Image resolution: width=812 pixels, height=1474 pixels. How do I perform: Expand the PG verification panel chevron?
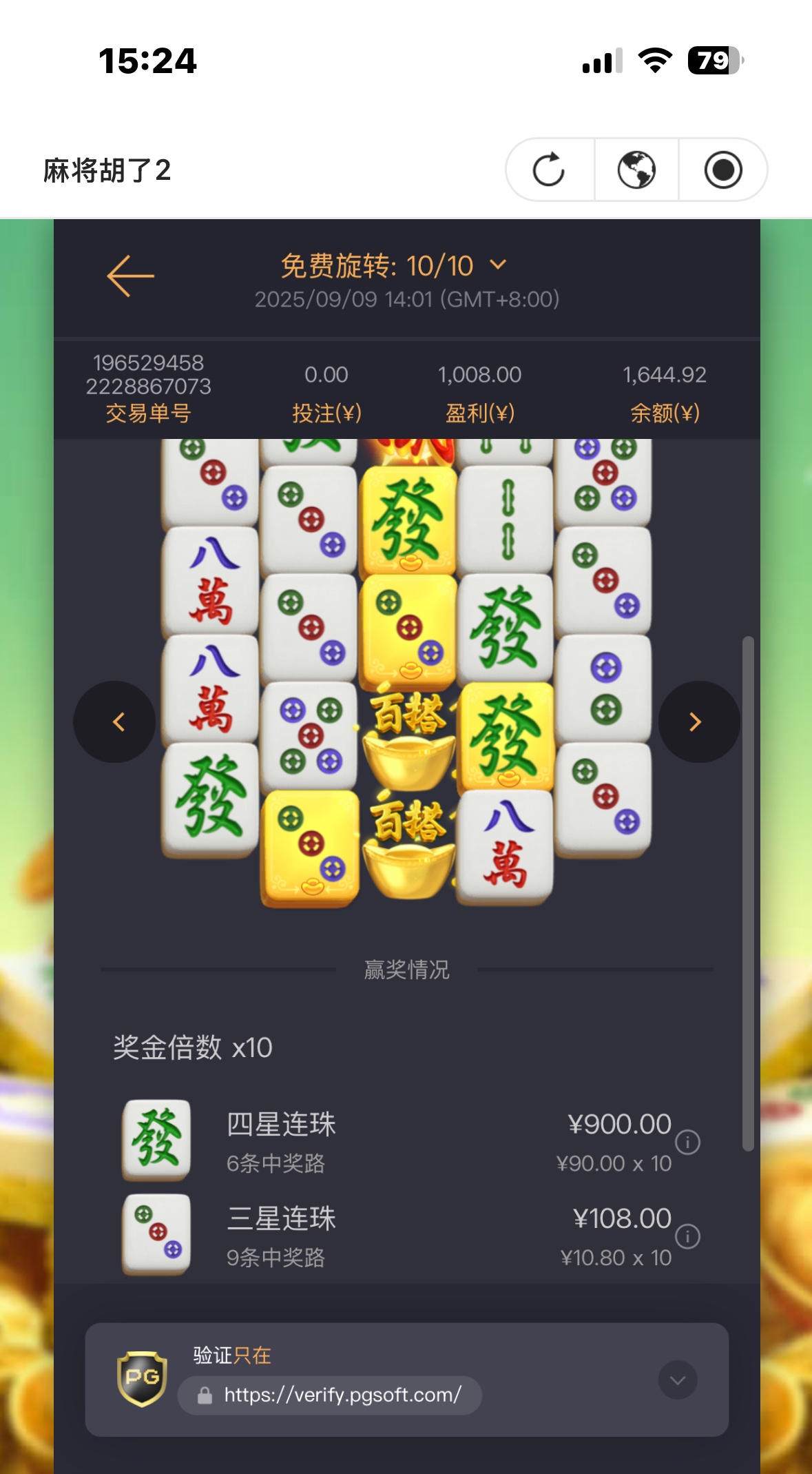tap(678, 1380)
